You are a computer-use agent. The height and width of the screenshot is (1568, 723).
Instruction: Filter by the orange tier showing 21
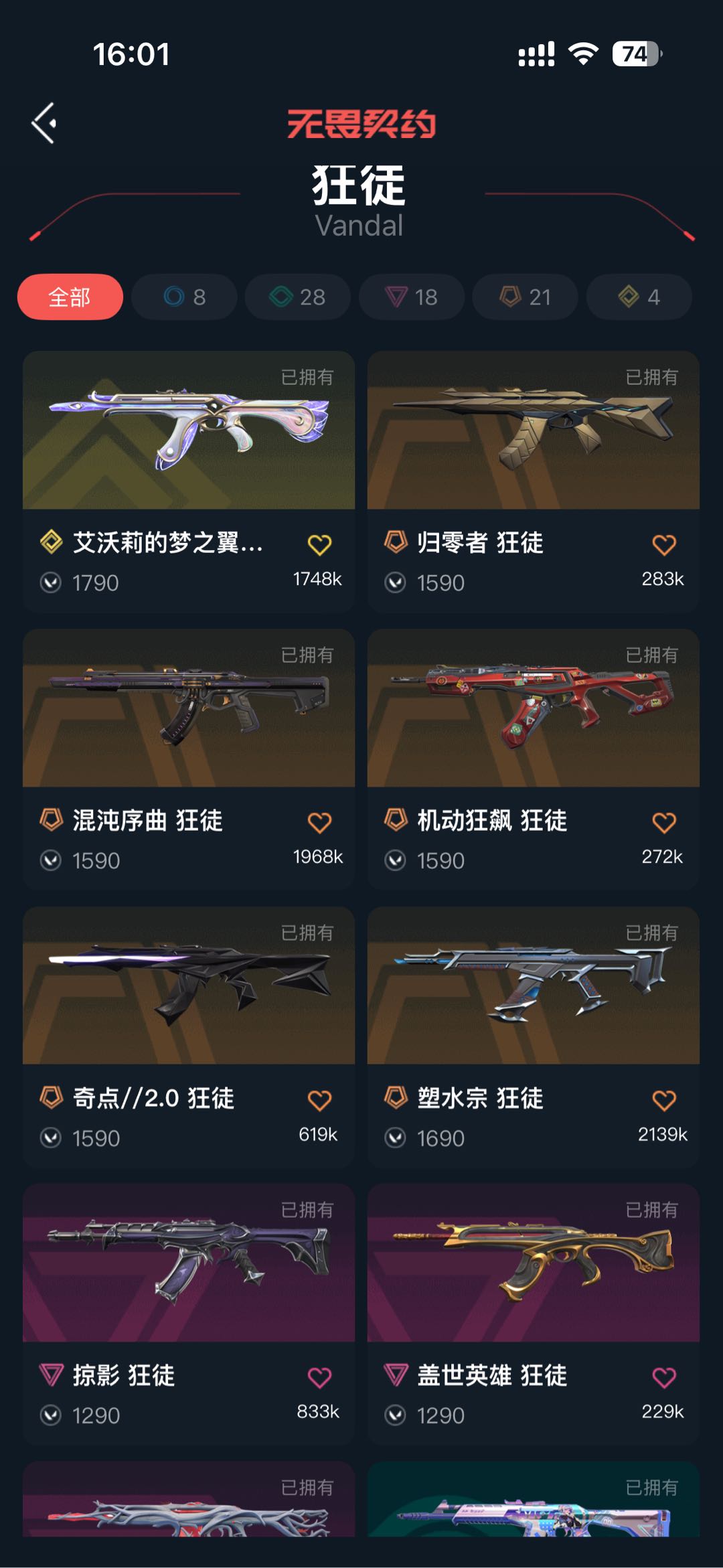[x=526, y=297]
